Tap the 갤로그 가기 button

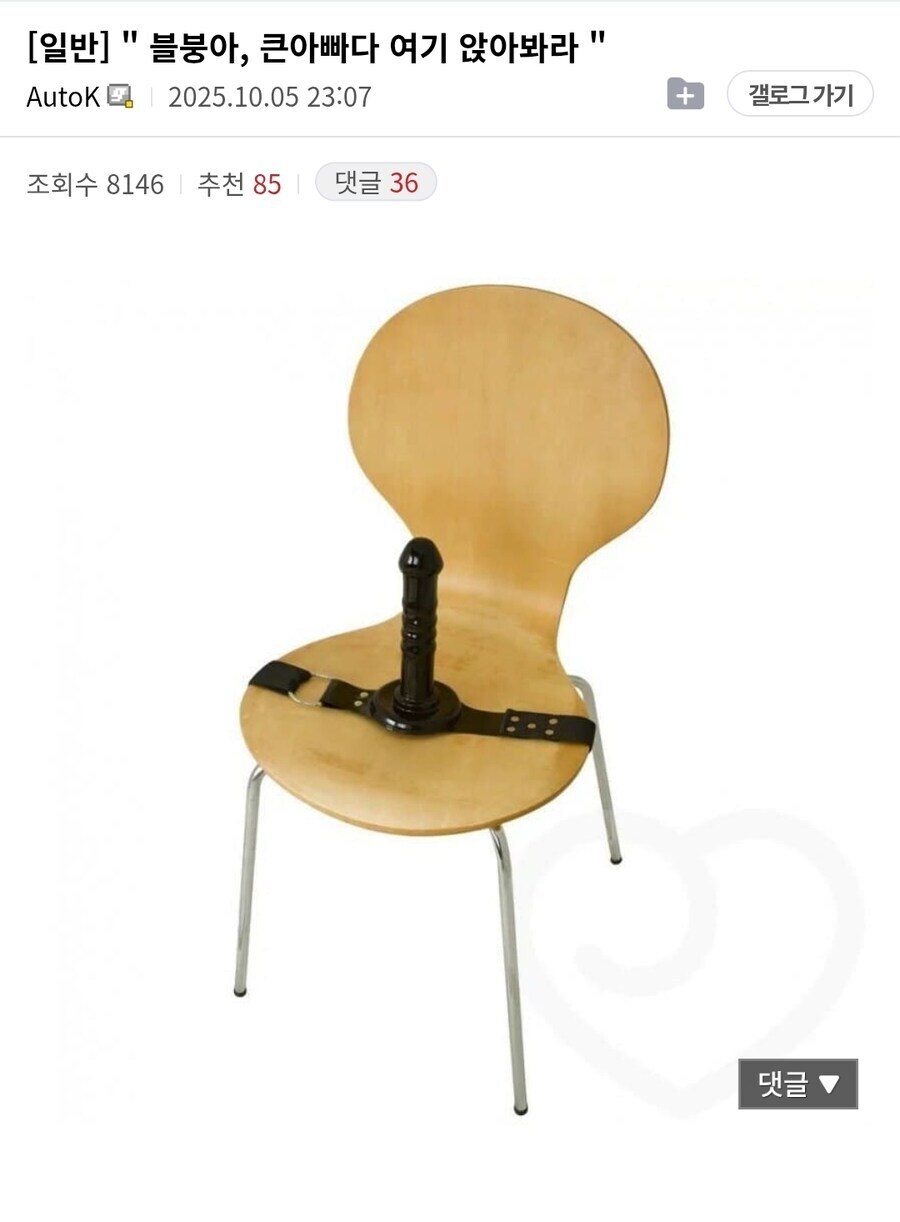[x=800, y=95]
